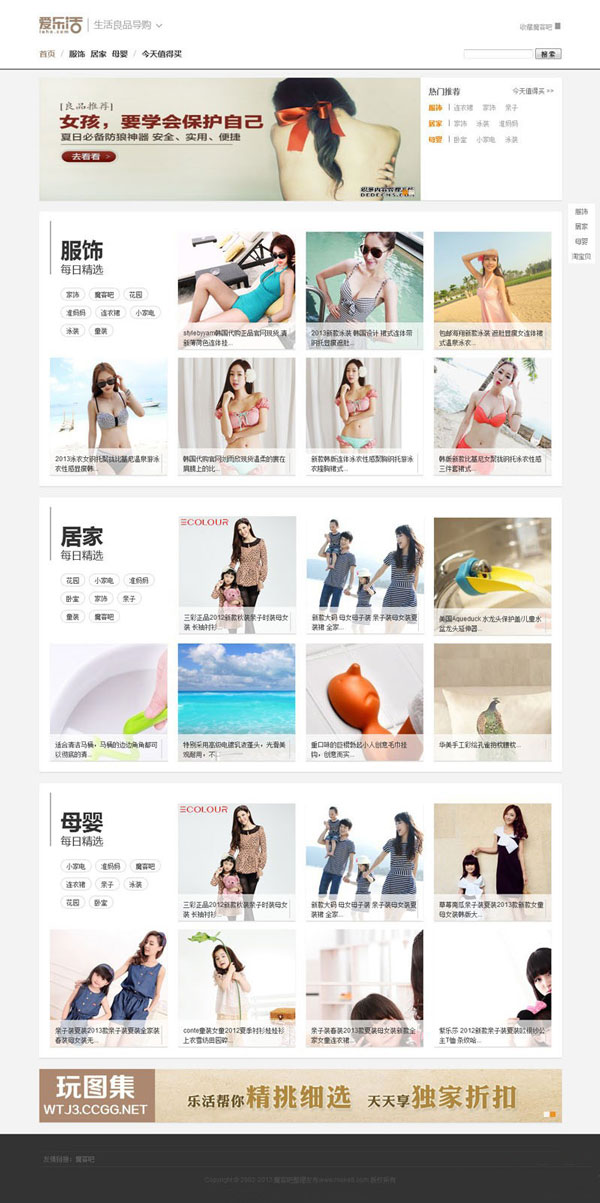Jump to 母婴 in the side floating menu
Screen dimensions: 600x1203
point(581,242)
